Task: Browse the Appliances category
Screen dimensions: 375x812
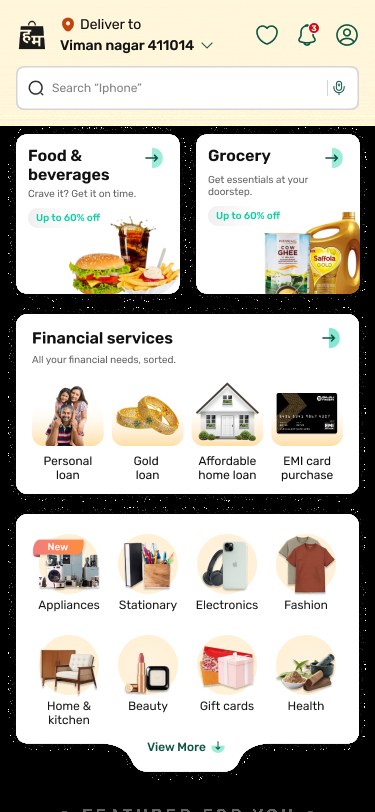Action: click(x=68, y=575)
